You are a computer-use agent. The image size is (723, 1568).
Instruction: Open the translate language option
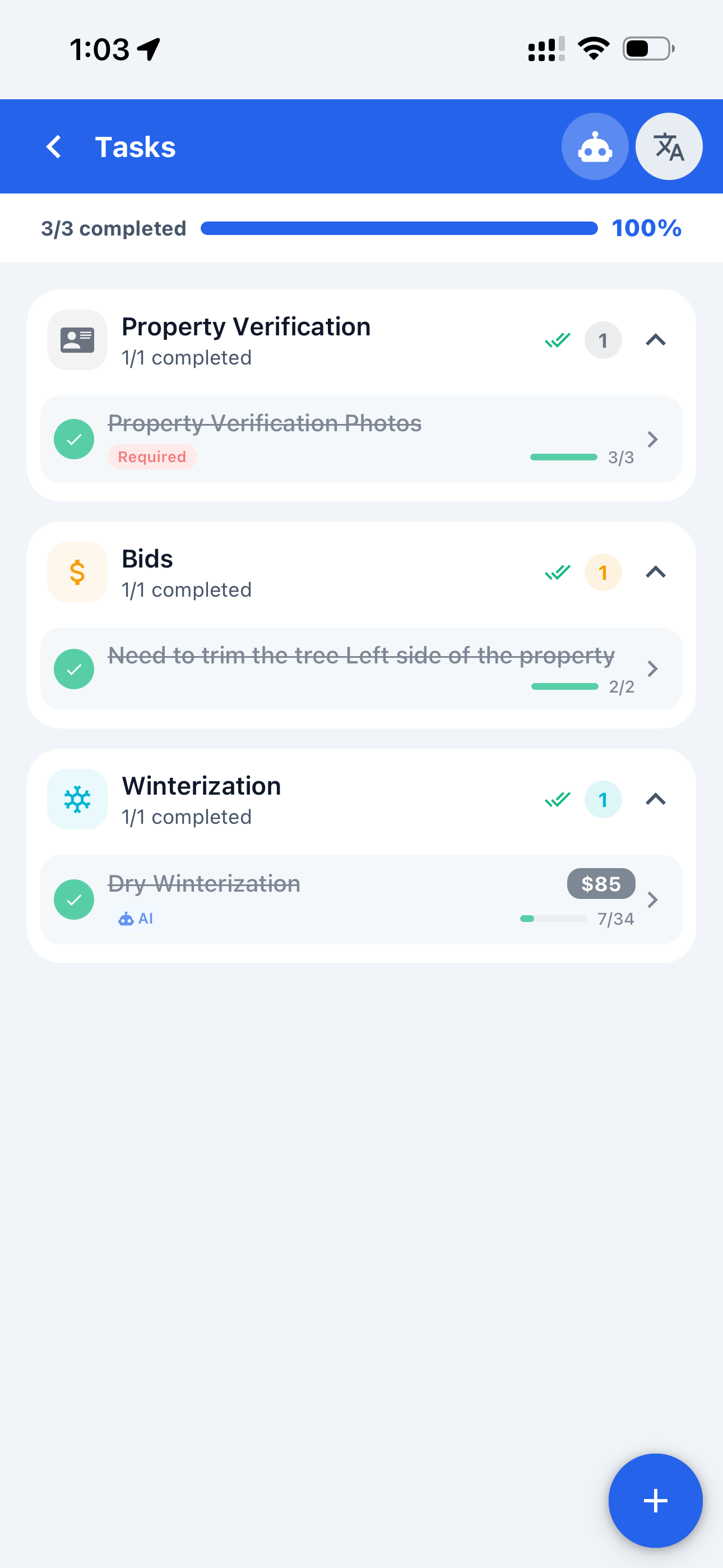coord(668,147)
